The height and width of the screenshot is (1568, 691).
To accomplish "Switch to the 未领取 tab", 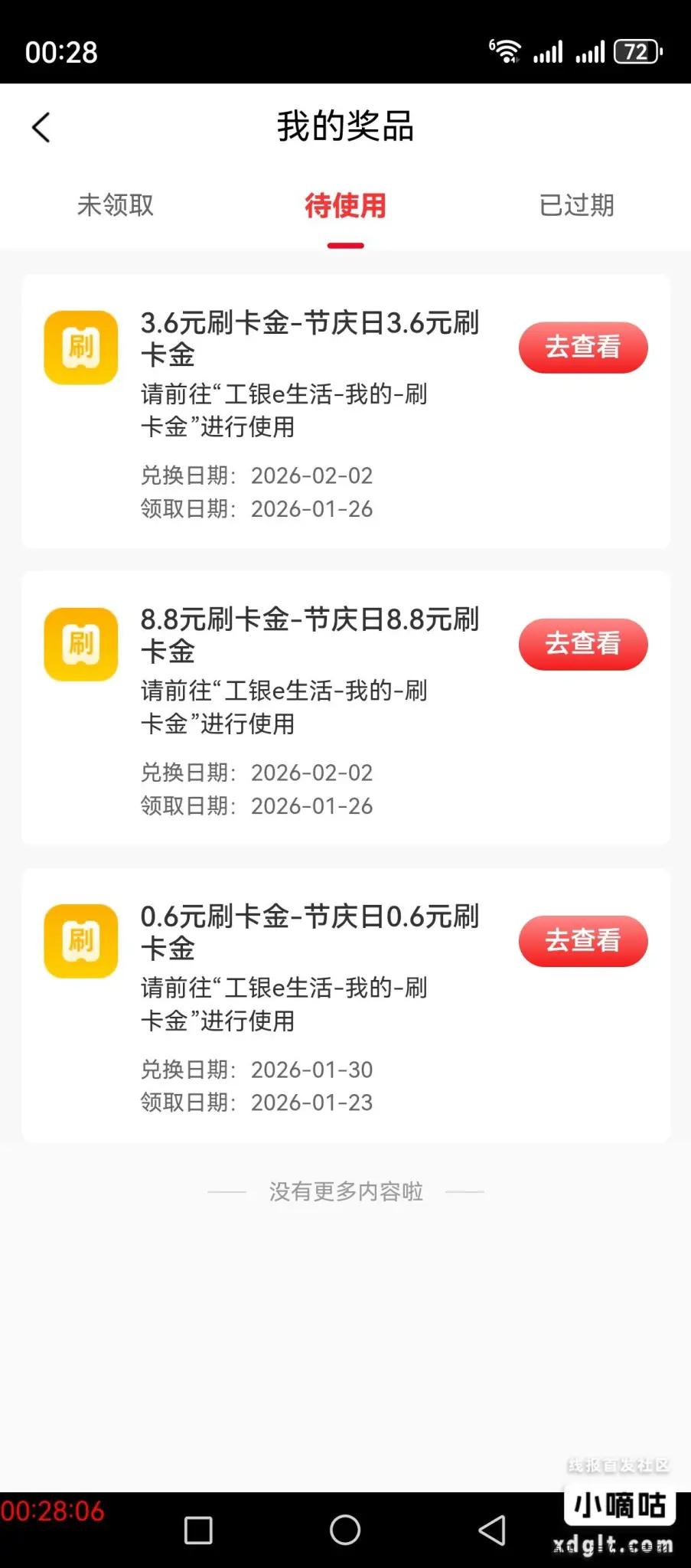I will pyautogui.click(x=116, y=205).
